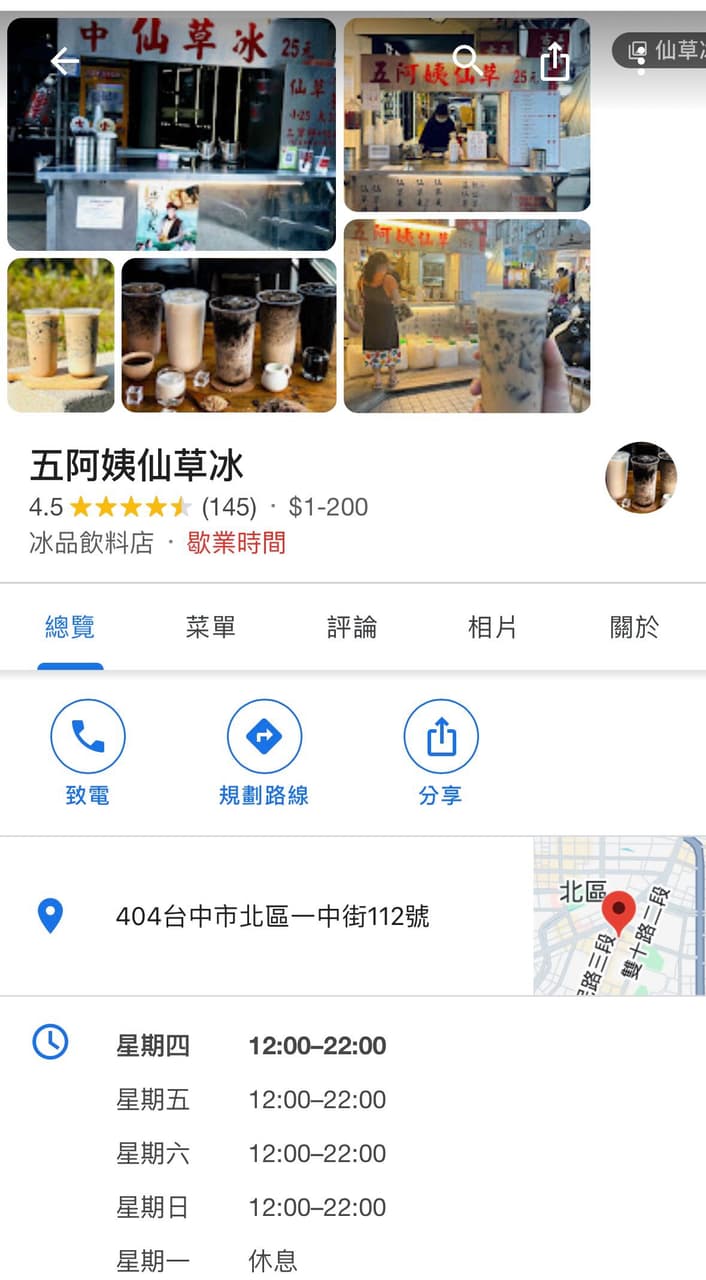Open the photo of the hand holding a drink
706x1280 pixels.
click(467, 316)
